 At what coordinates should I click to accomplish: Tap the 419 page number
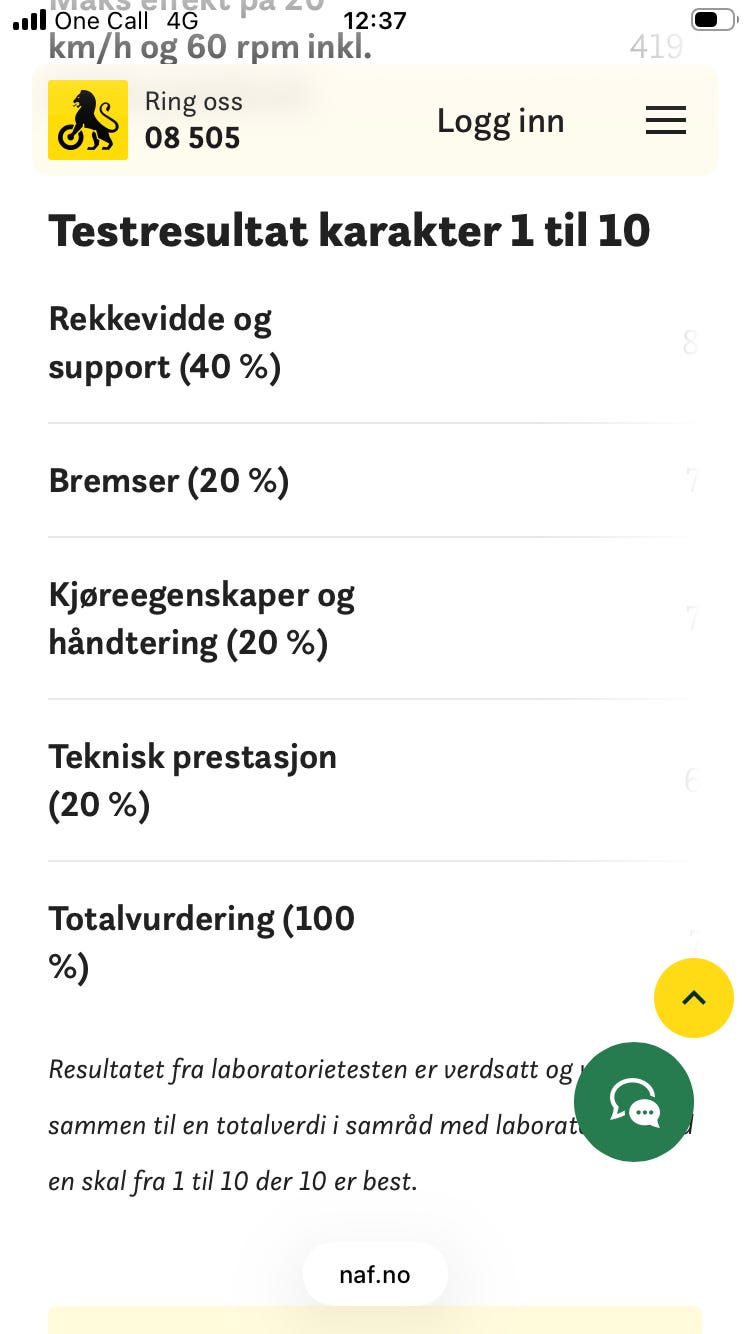click(x=656, y=47)
